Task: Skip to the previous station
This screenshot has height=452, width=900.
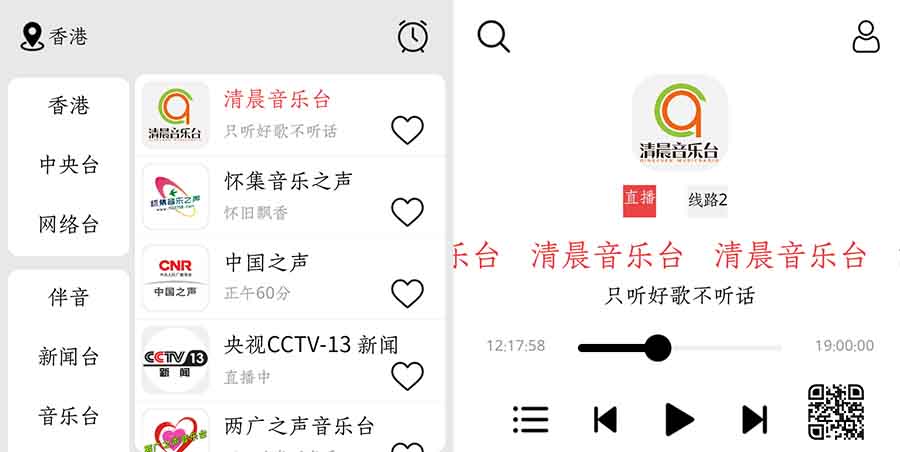Action: point(605,419)
